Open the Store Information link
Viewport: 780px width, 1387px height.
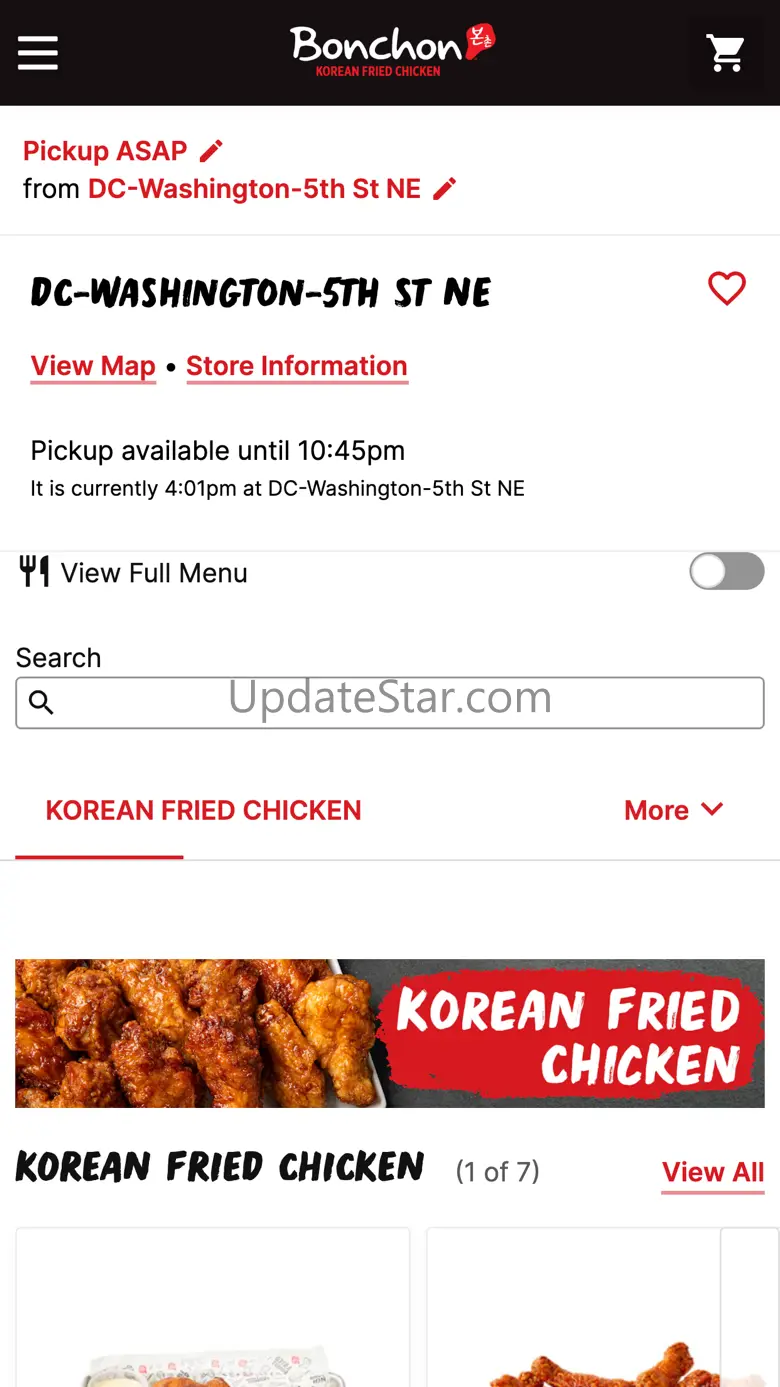point(297,366)
